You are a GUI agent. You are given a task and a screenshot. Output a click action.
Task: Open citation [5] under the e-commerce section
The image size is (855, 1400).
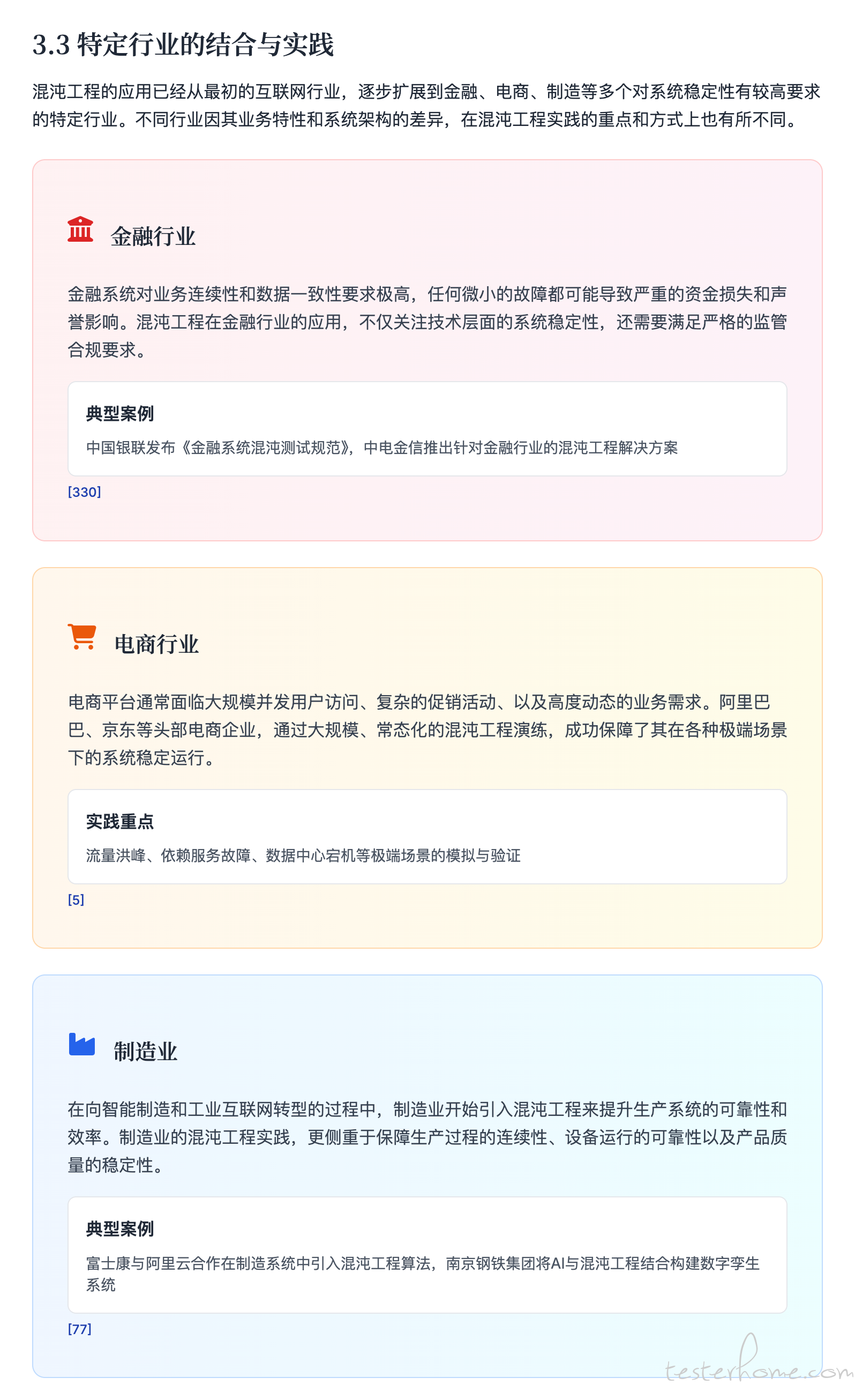(76, 900)
